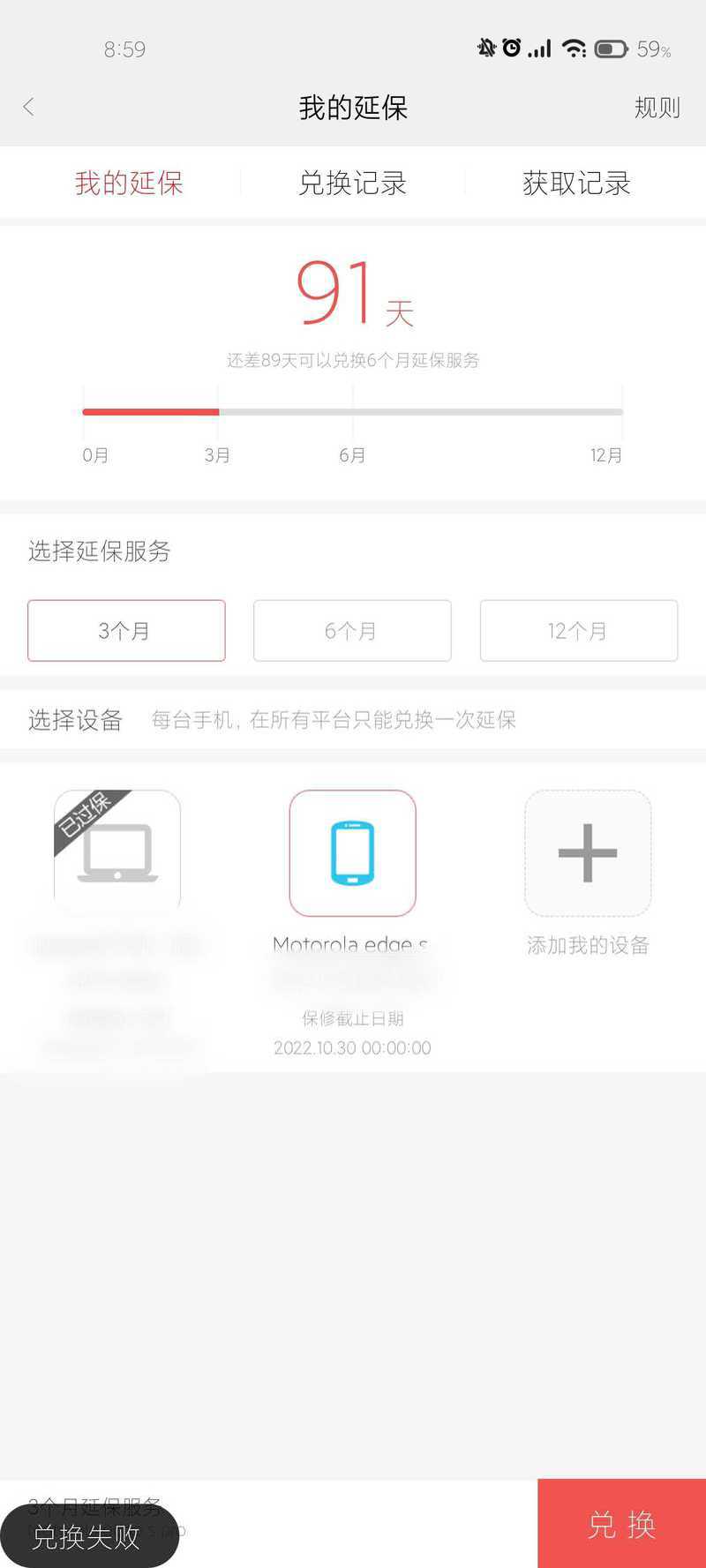Go back using the top-left arrow

click(29, 108)
